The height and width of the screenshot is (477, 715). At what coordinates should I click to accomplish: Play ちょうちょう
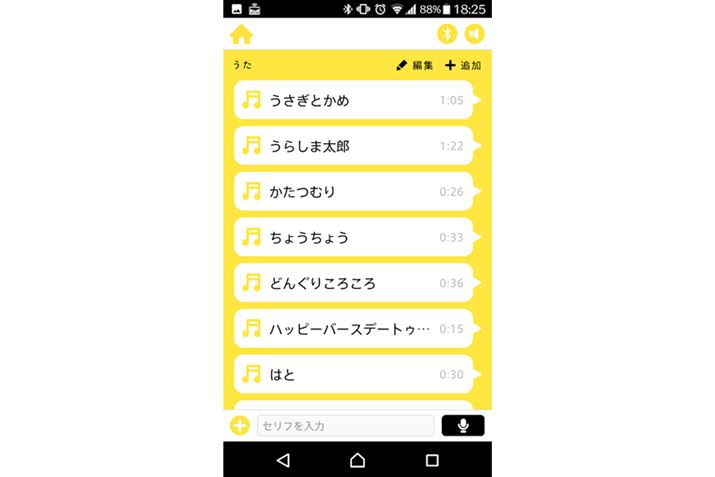pyautogui.click(x=353, y=237)
